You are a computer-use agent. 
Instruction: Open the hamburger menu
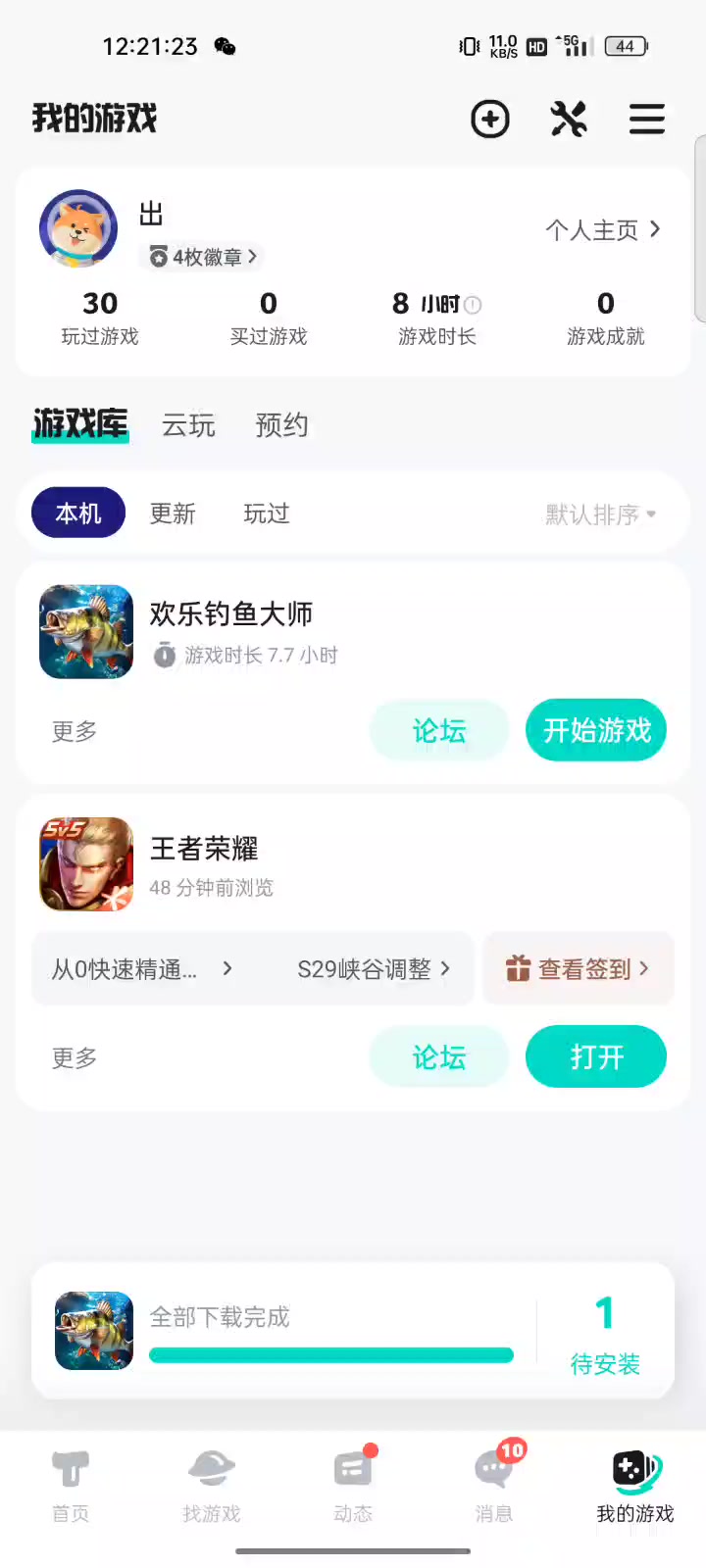pos(647,120)
